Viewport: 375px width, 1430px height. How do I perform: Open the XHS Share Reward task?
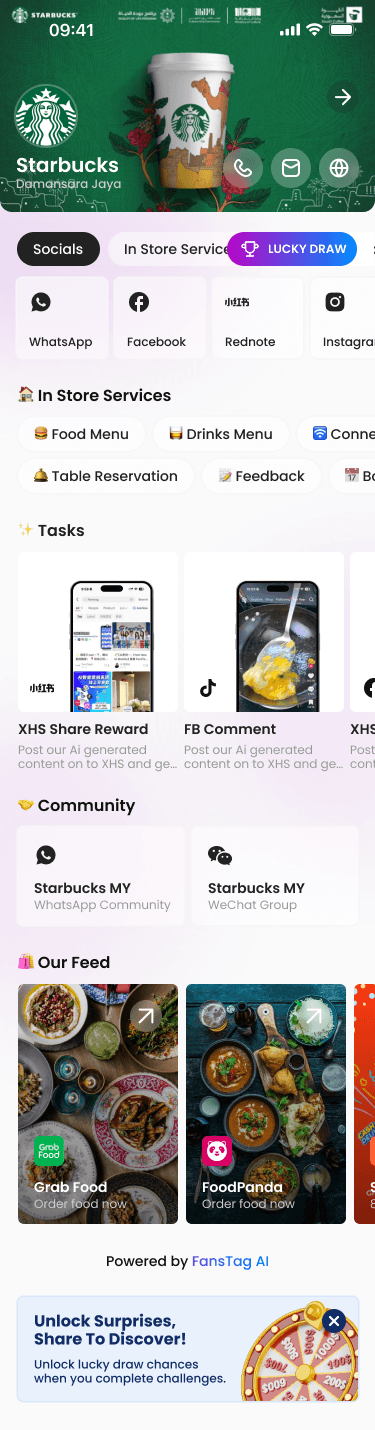coord(98,662)
